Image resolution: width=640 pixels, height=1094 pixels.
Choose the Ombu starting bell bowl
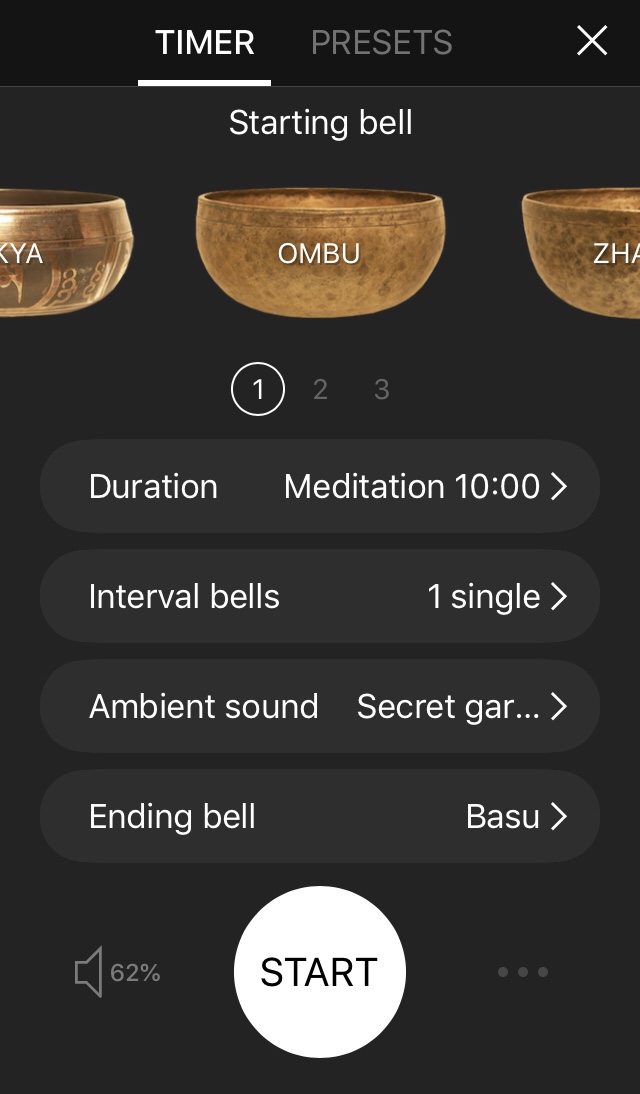point(320,252)
